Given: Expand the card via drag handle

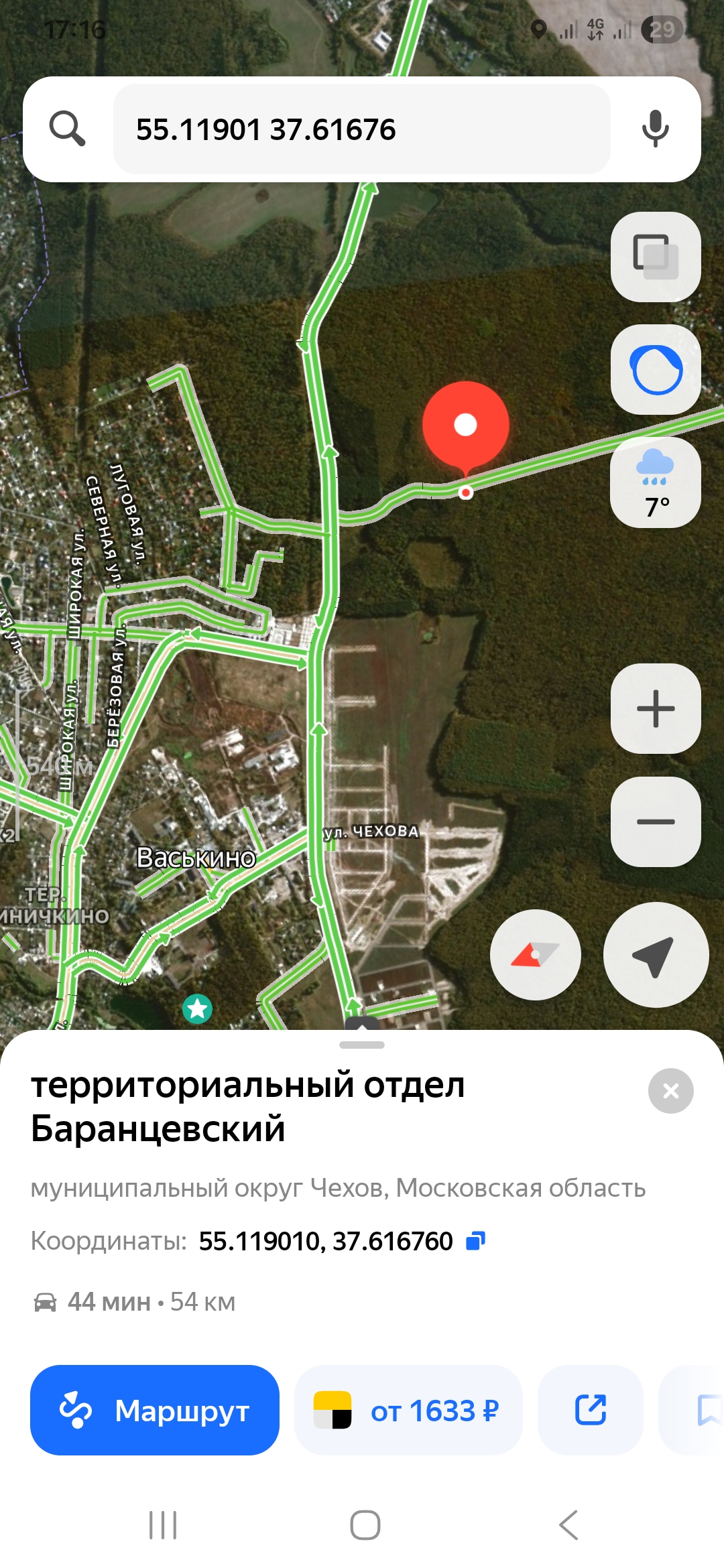Looking at the screenshot, I should coord(362,1045).
